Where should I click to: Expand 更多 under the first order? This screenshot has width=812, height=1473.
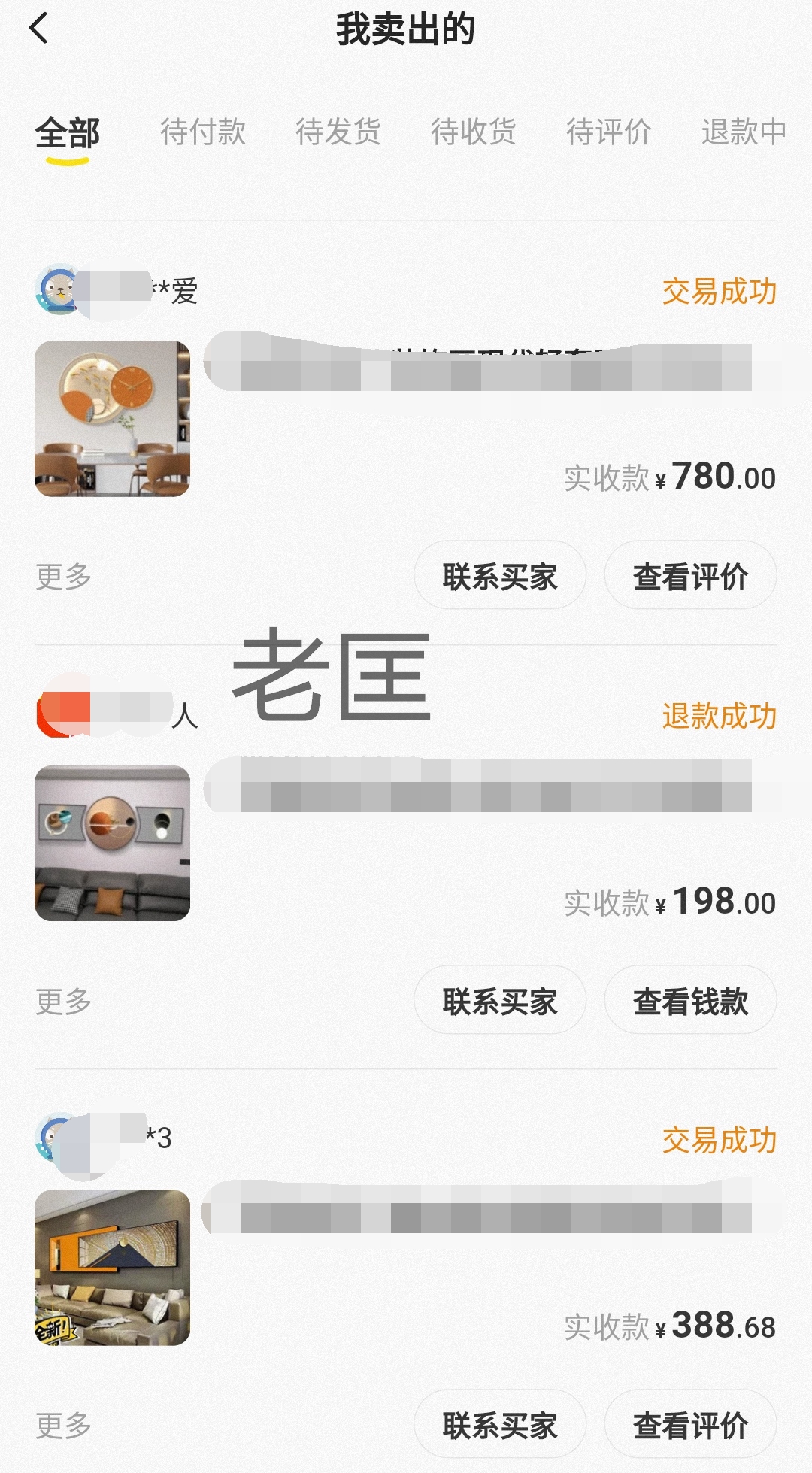63,575
